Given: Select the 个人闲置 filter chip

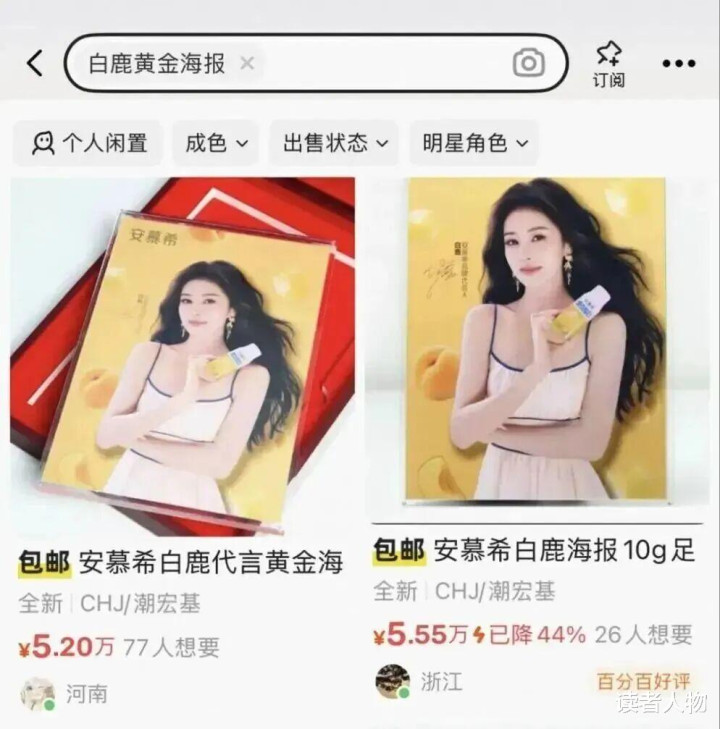Looking at the screenshot, I should point(88,143).
